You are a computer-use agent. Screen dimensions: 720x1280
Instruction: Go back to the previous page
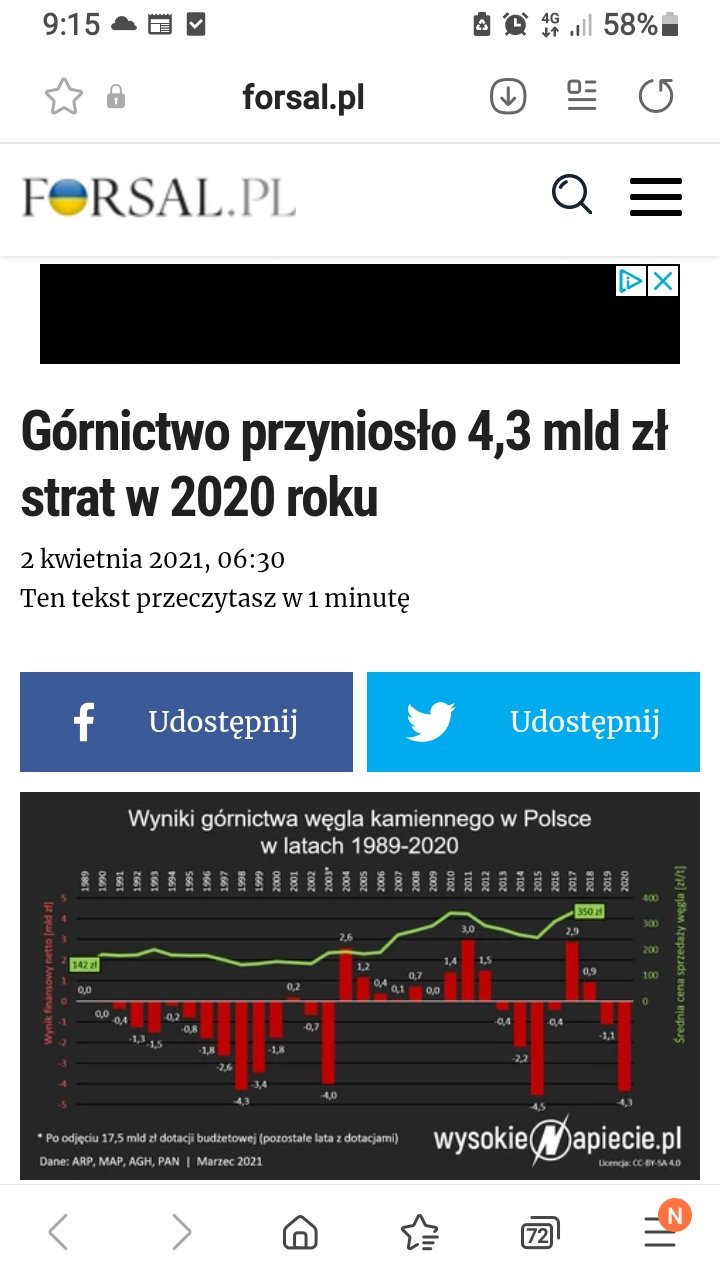click(x=59, y=1232)
